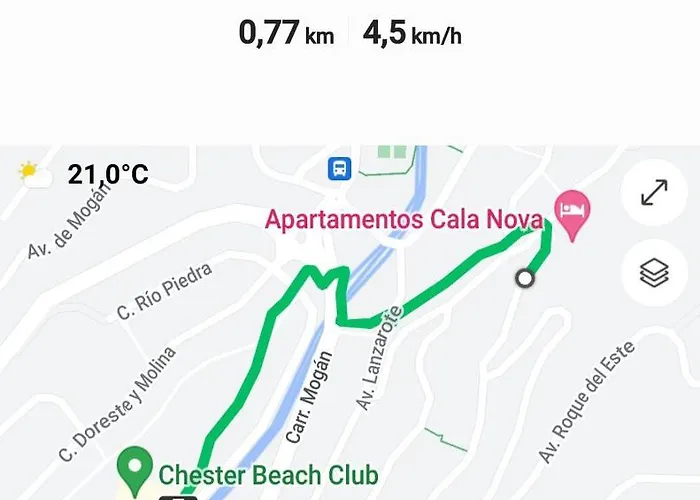Tap the bus stop marker
700x500 pixels.
point(340,169)
